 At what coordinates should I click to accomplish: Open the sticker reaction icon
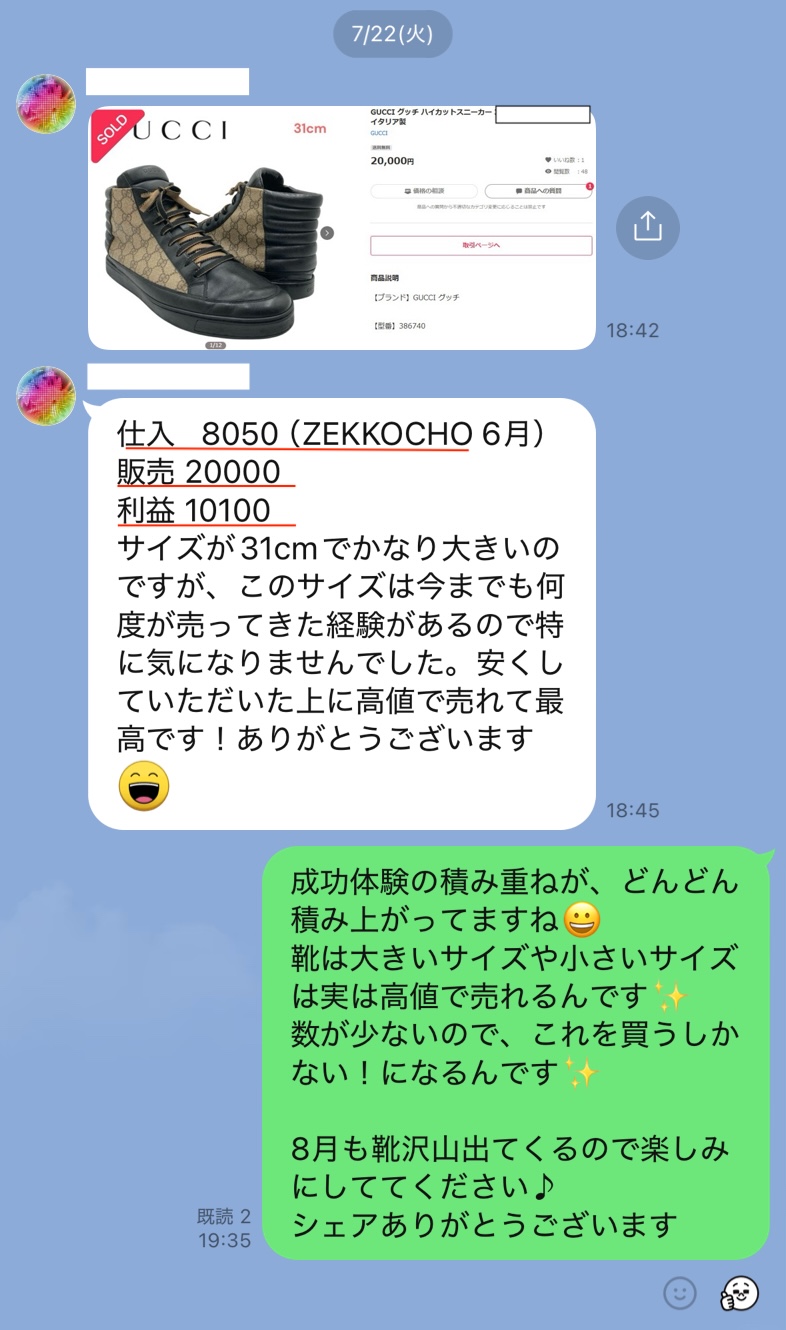point(740,1293)
